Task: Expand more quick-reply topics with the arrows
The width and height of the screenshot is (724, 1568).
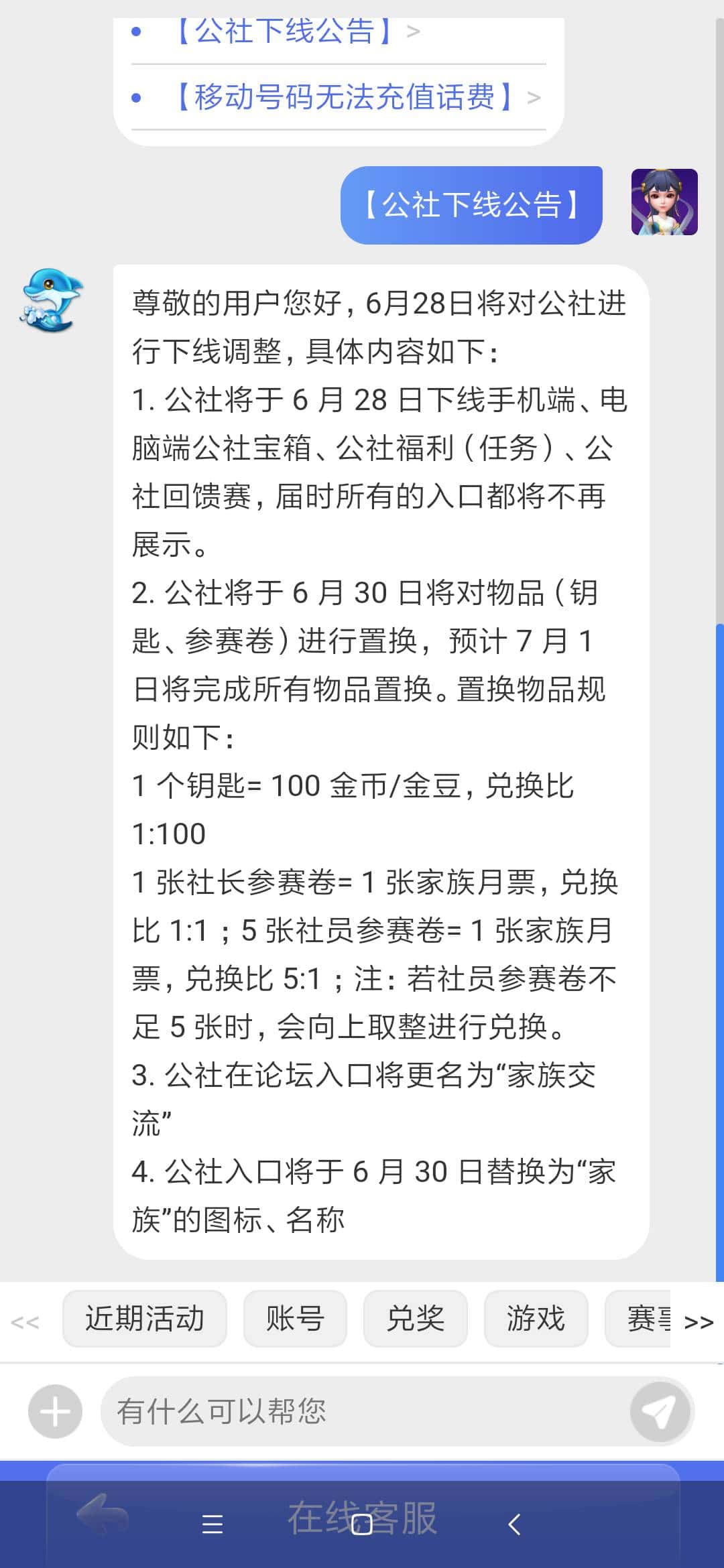Action: tap(699, 1321)
